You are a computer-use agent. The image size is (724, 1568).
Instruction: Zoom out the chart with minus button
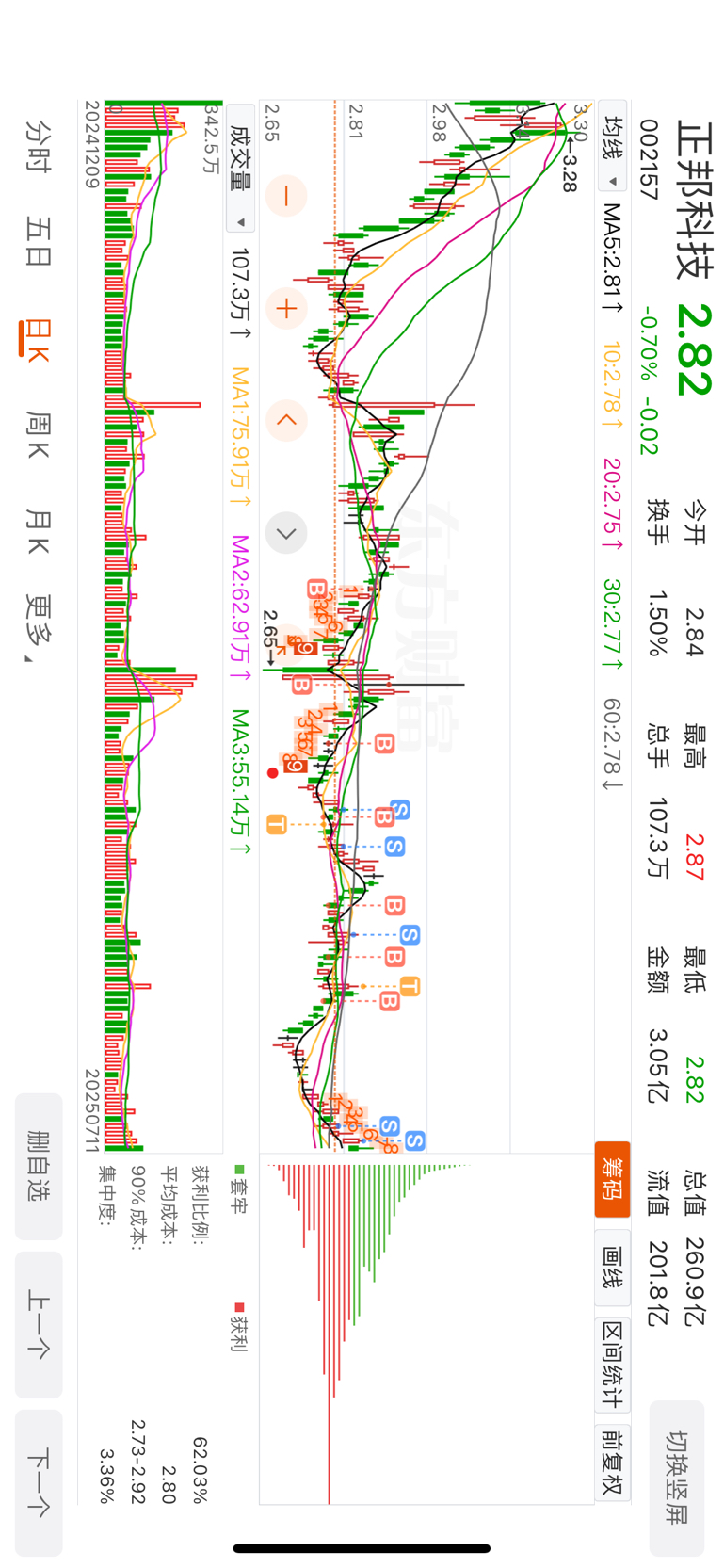(286, 196)
